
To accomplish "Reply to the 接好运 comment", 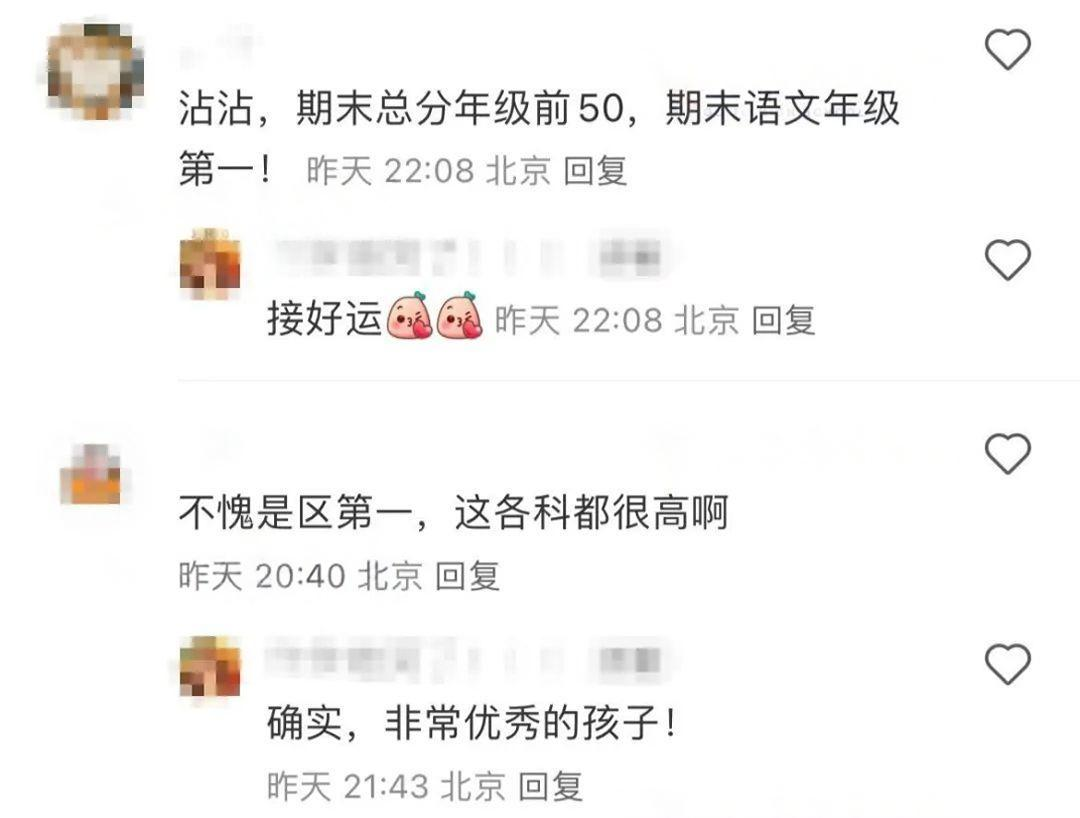I will (783, 320).
